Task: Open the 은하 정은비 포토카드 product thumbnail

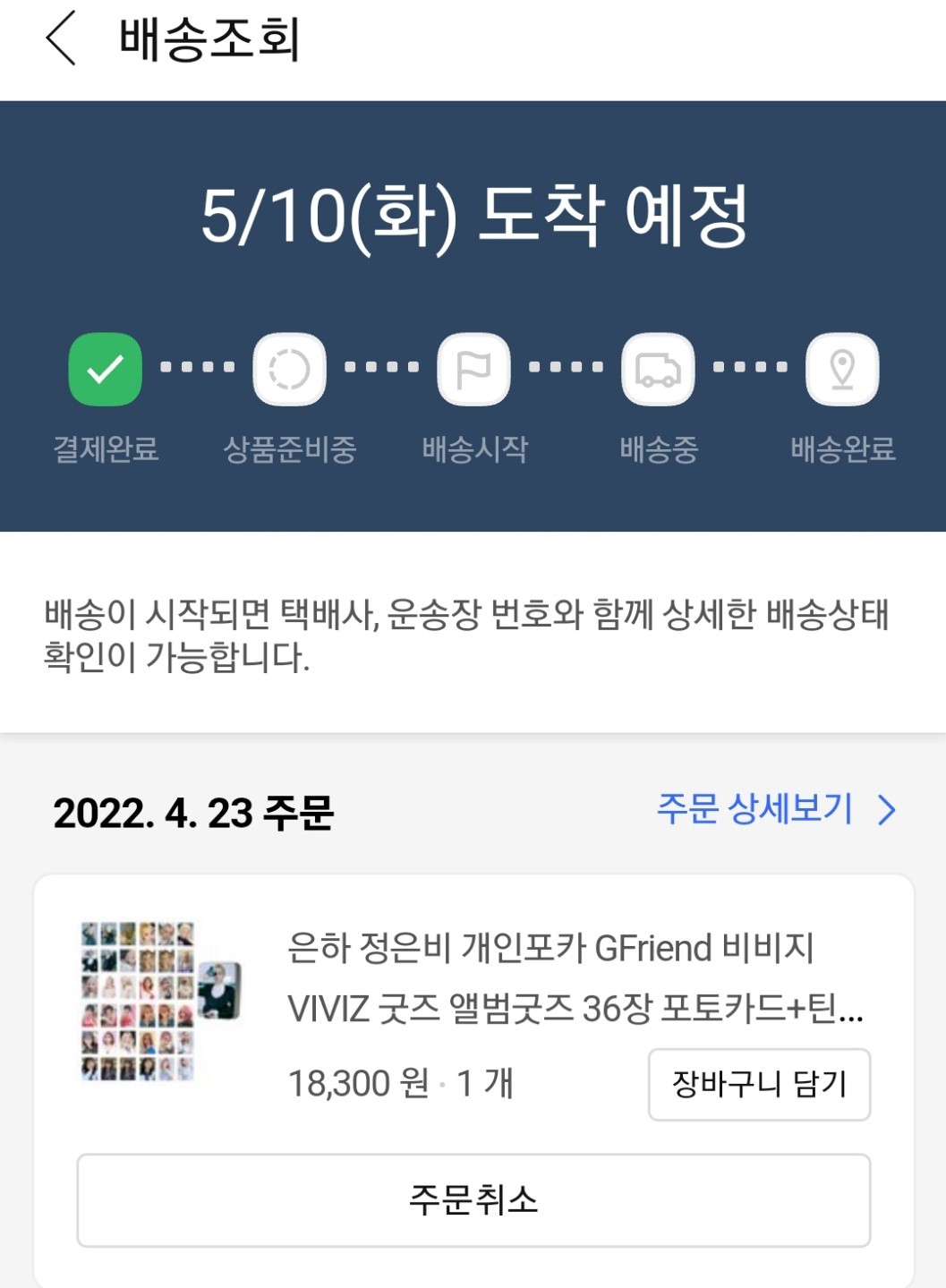Action: click(161, 1001)
